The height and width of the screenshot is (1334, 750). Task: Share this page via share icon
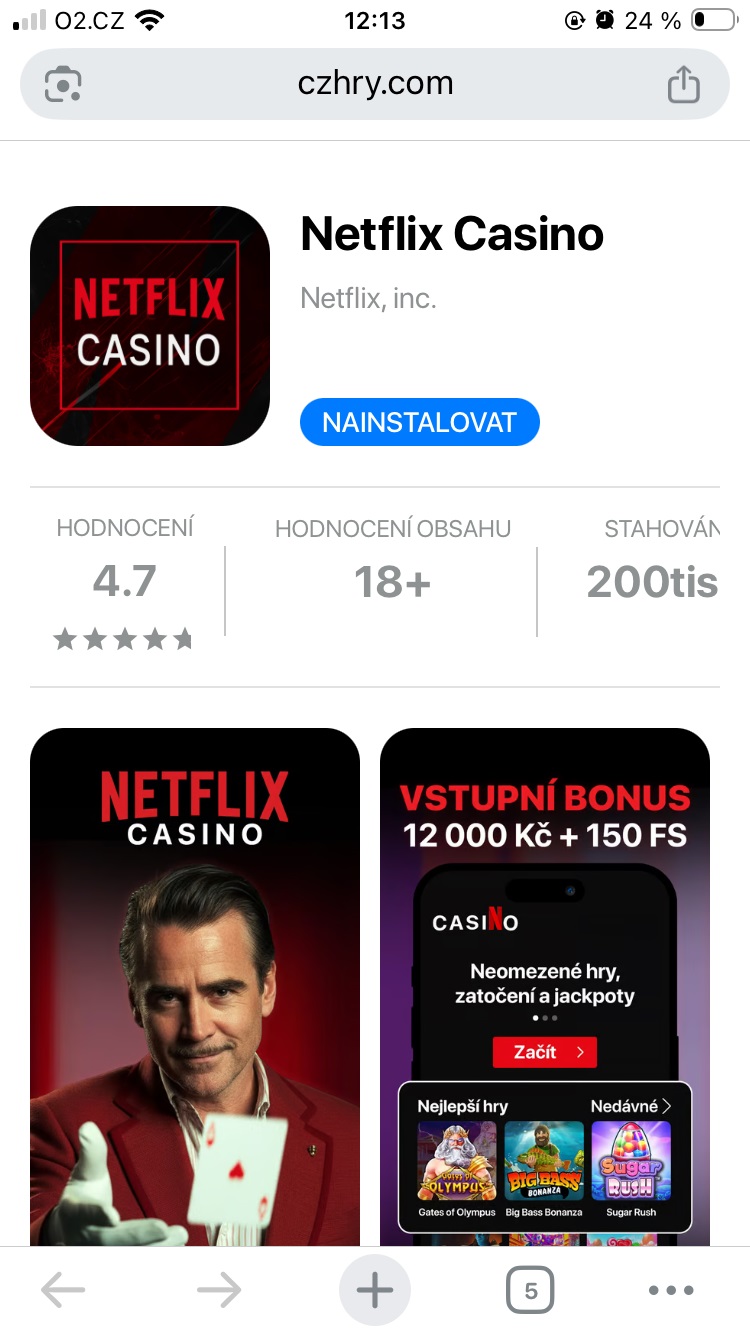click(683, 84)
